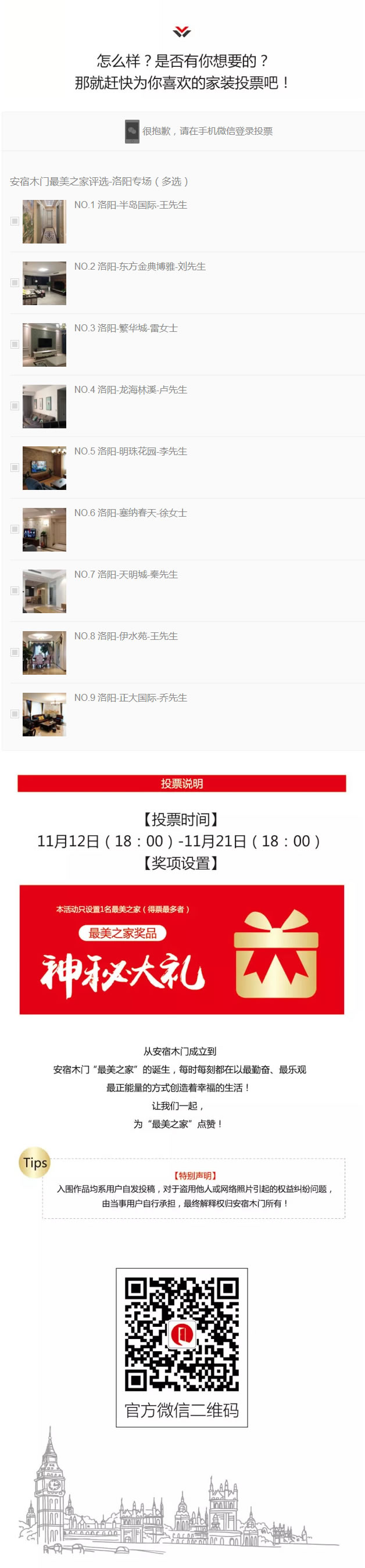Viewport: 365px width, 1568px height.
Task: Tick NO.9 洛阳-正大国际-乔先生 checkbox
Action: (x=15, y=714)
